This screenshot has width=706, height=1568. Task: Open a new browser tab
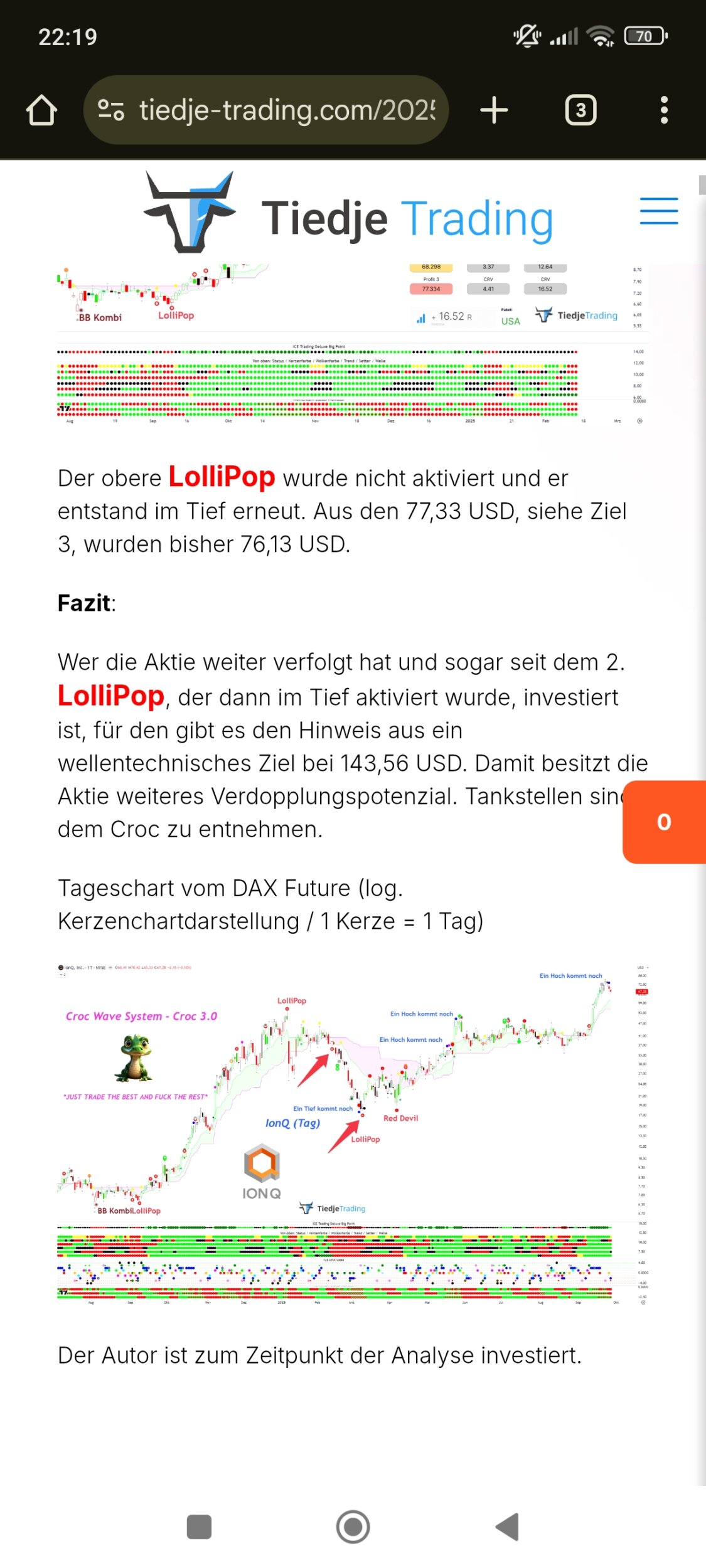pyautogui.click(x=494, y=110)
